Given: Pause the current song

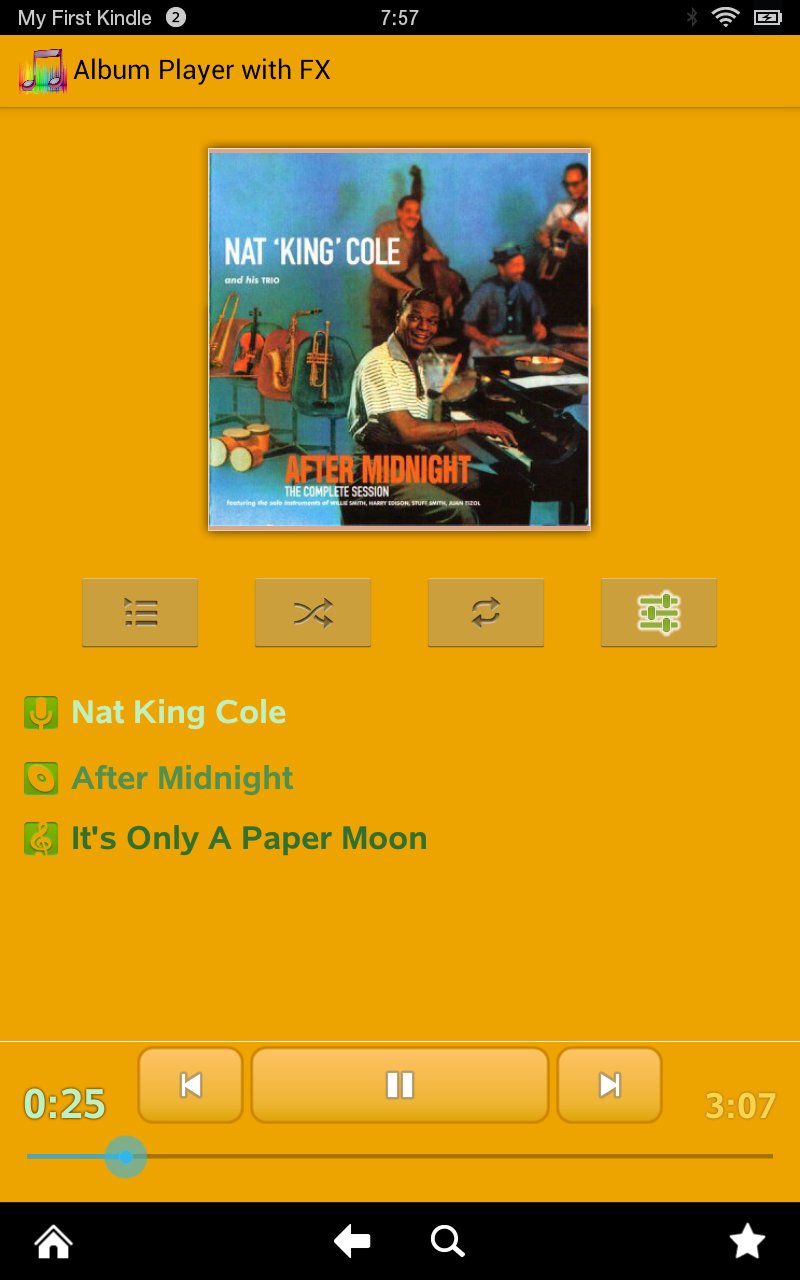Looking at the screenshot, I should (x=400, y=1085).
